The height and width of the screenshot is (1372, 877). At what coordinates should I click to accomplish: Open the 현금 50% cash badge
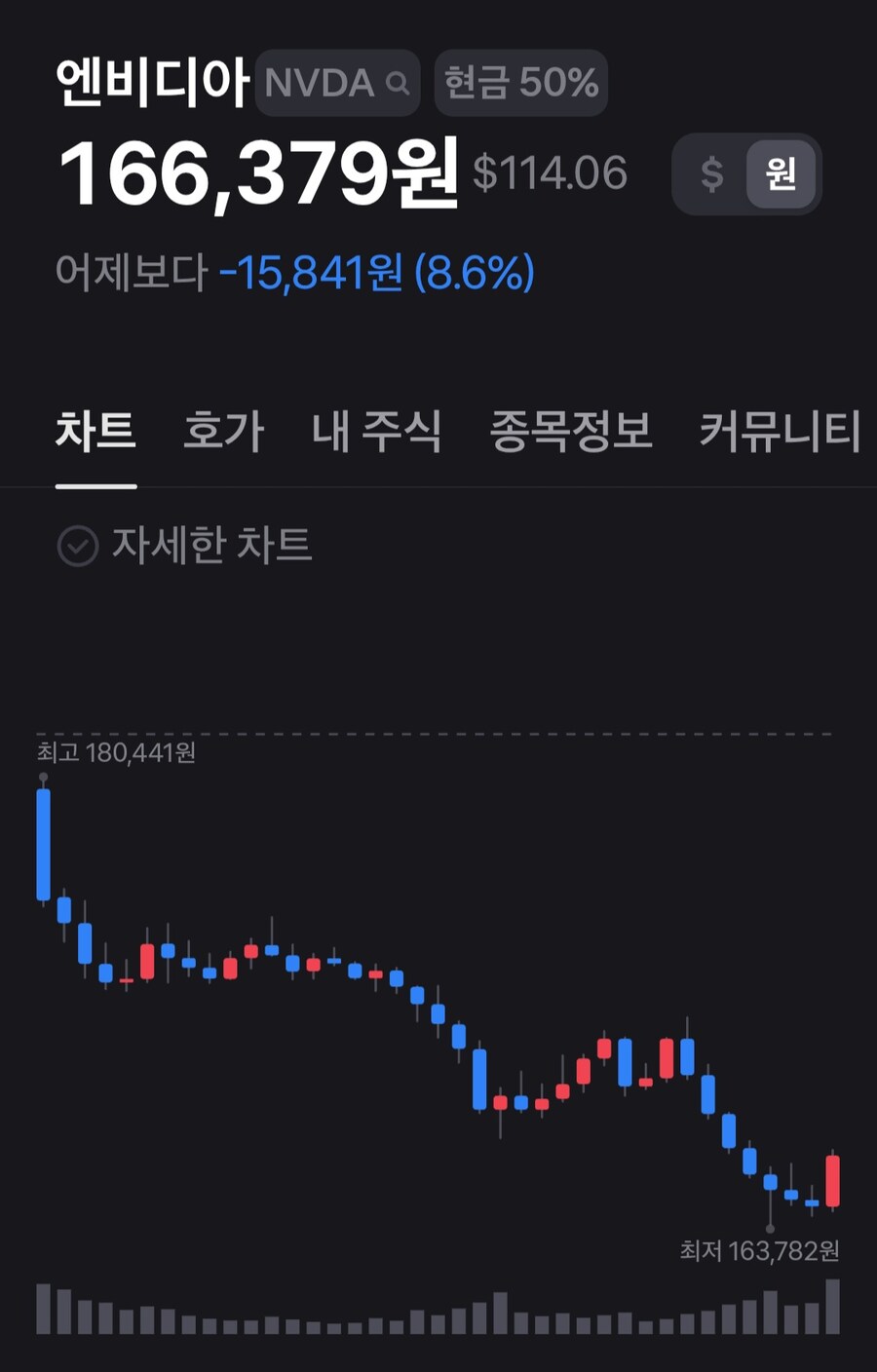tap(520, 84)
